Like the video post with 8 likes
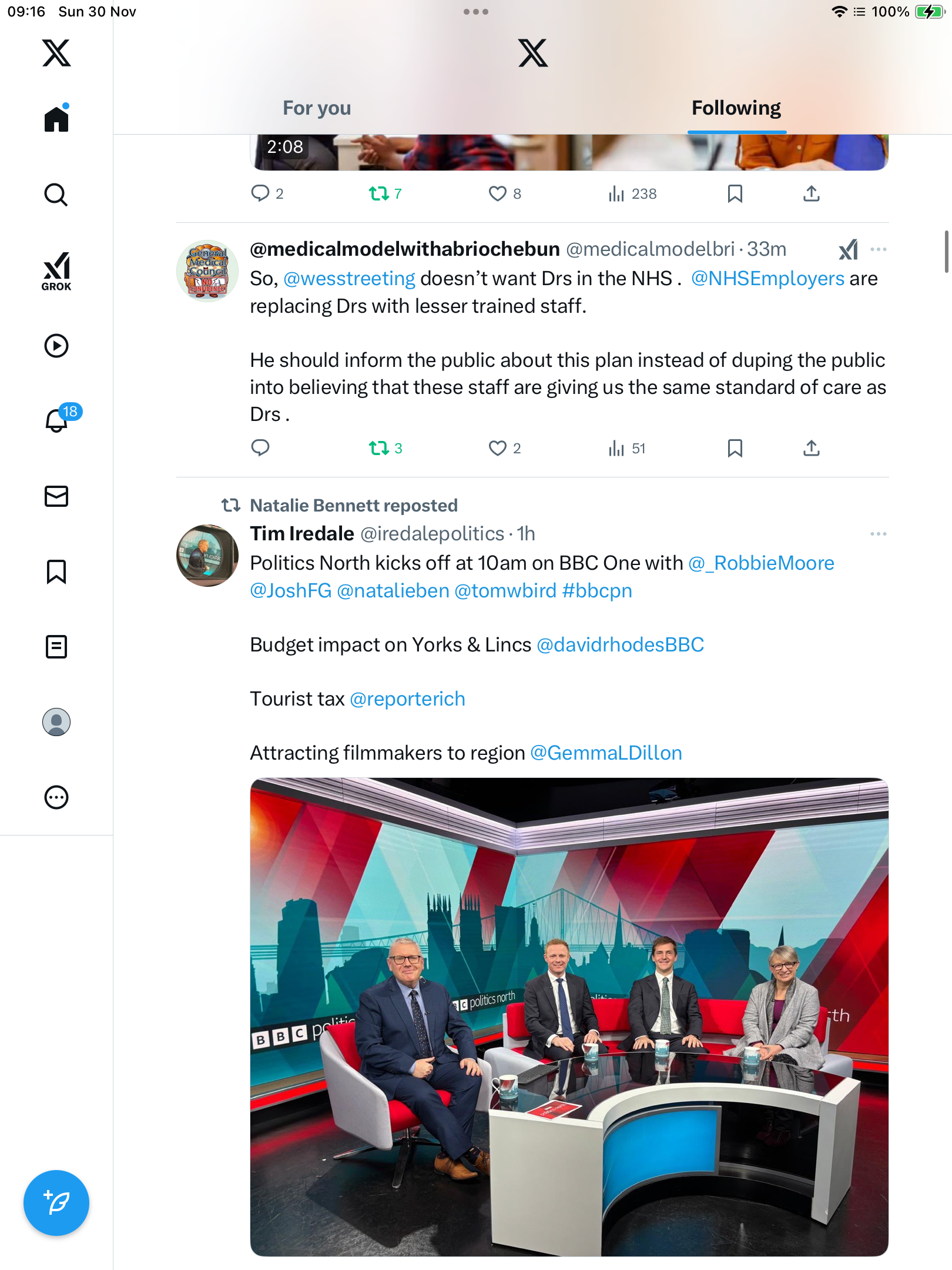The height and width of the screenshot is (1270, 952). [x=498, y=193]
